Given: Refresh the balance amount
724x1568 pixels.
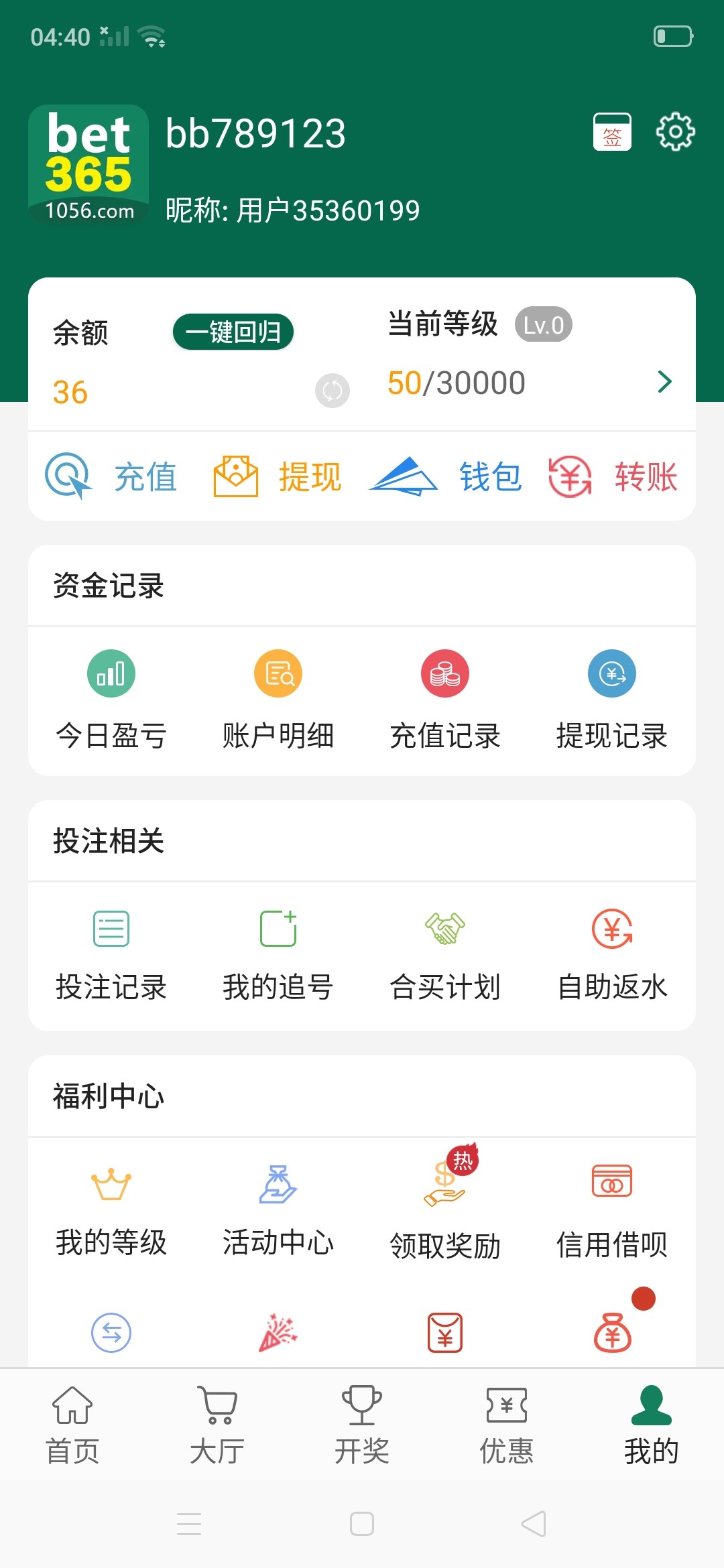Looking at the screenshot, I should point(333,391).
